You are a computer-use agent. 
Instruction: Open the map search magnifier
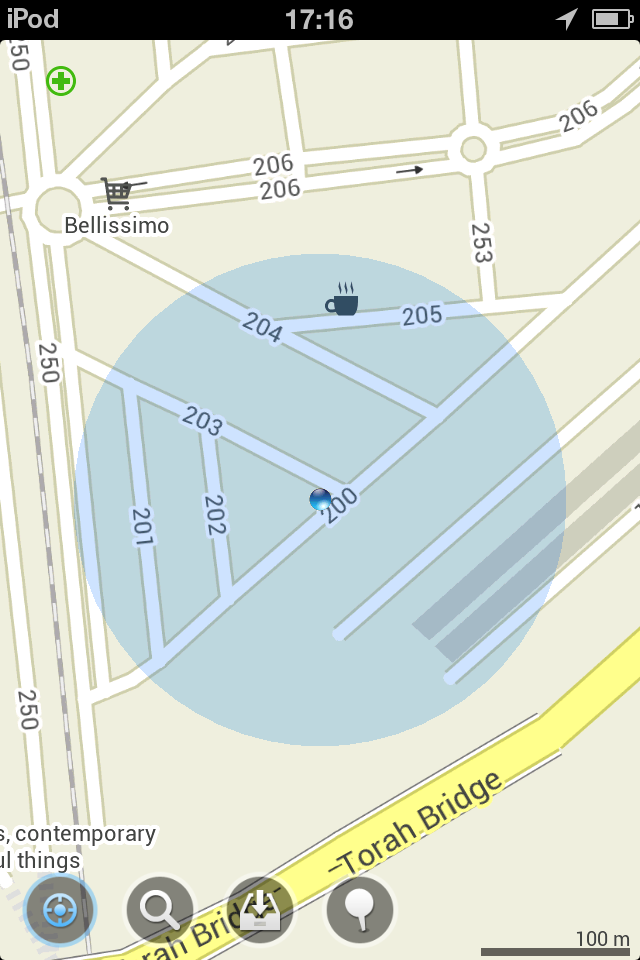point(160,911)
